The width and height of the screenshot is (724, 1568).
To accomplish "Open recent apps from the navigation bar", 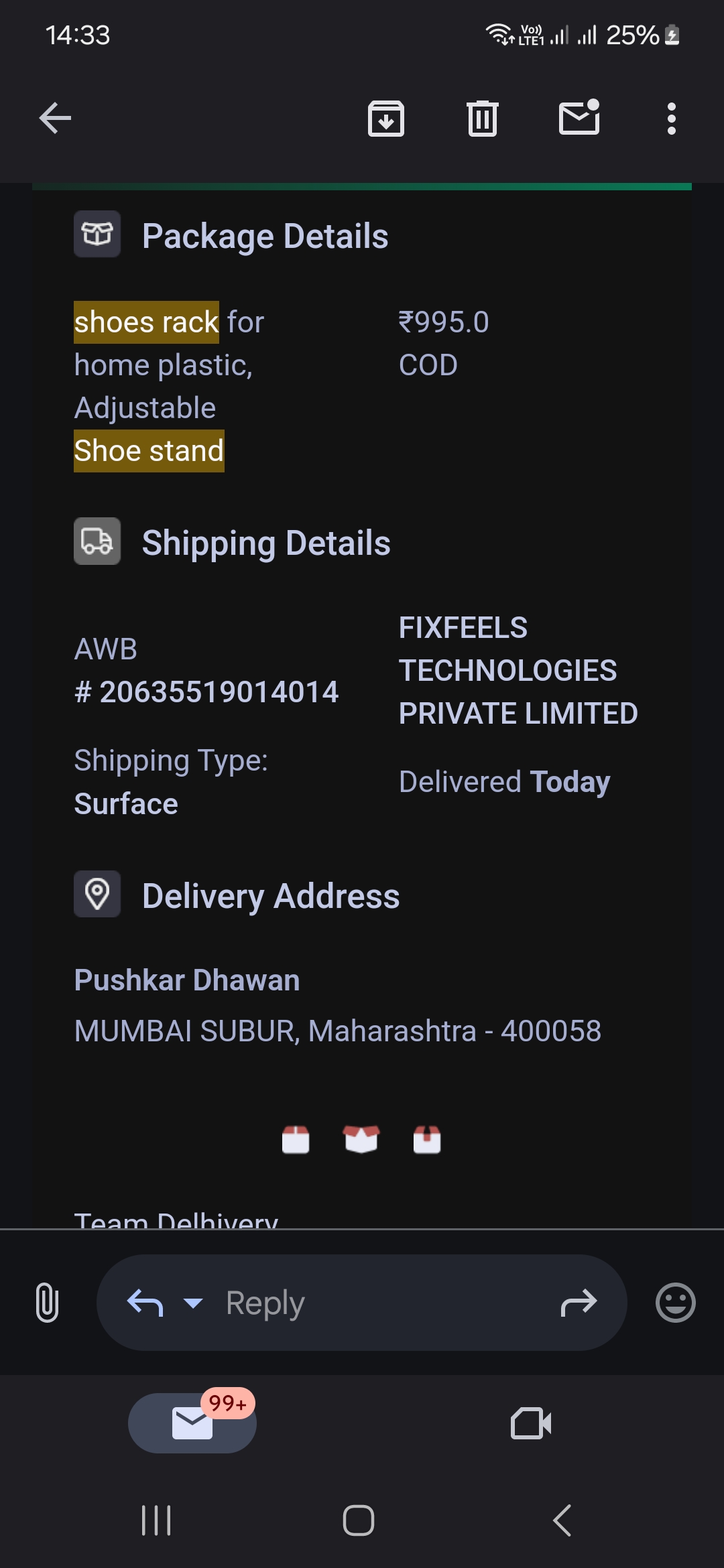I will (x=156, y=1520).
